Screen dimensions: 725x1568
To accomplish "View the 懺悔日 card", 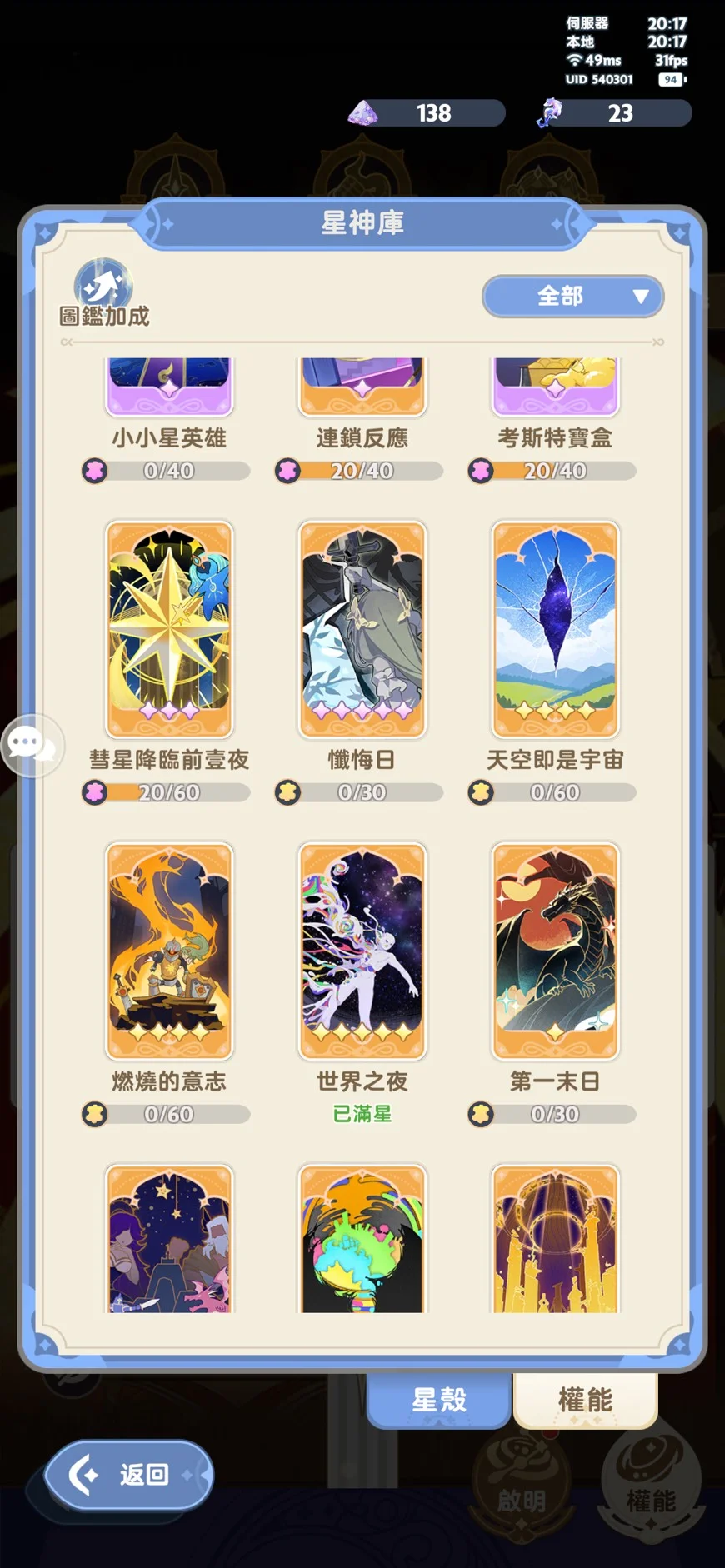I will coord(362,629).
